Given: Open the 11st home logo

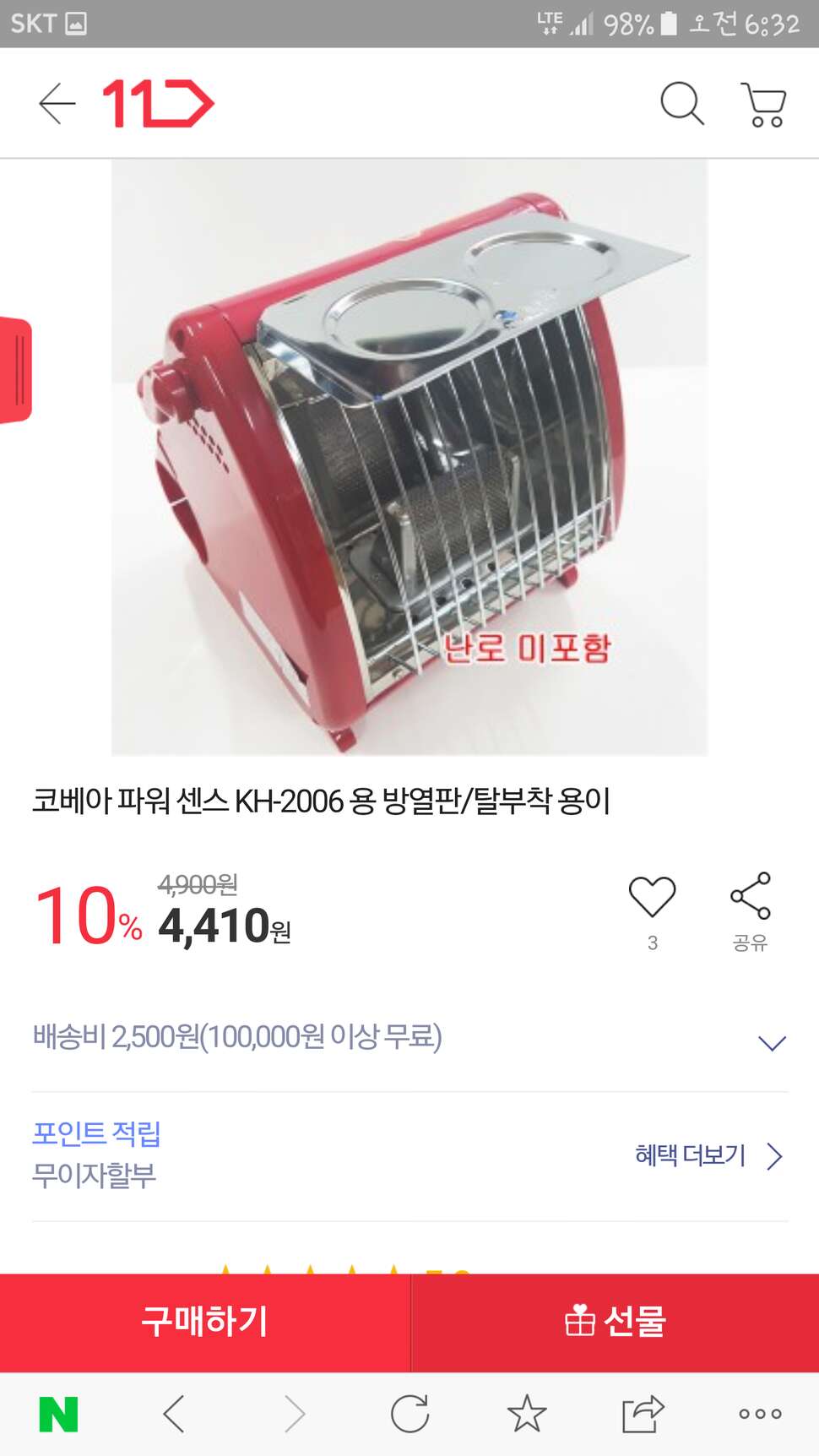Looking at the screenshot, I should tap(158, 104).
